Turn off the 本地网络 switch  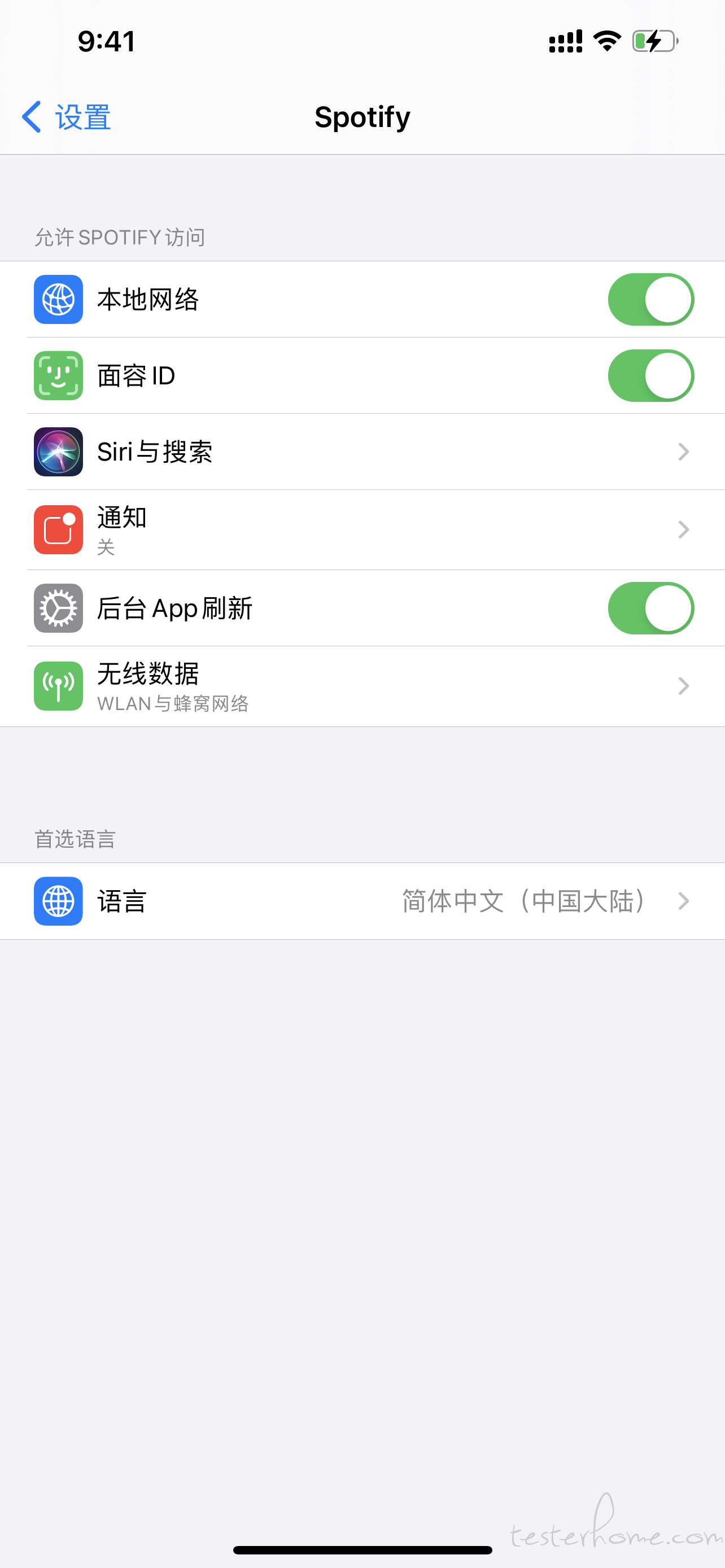[650, 300]
